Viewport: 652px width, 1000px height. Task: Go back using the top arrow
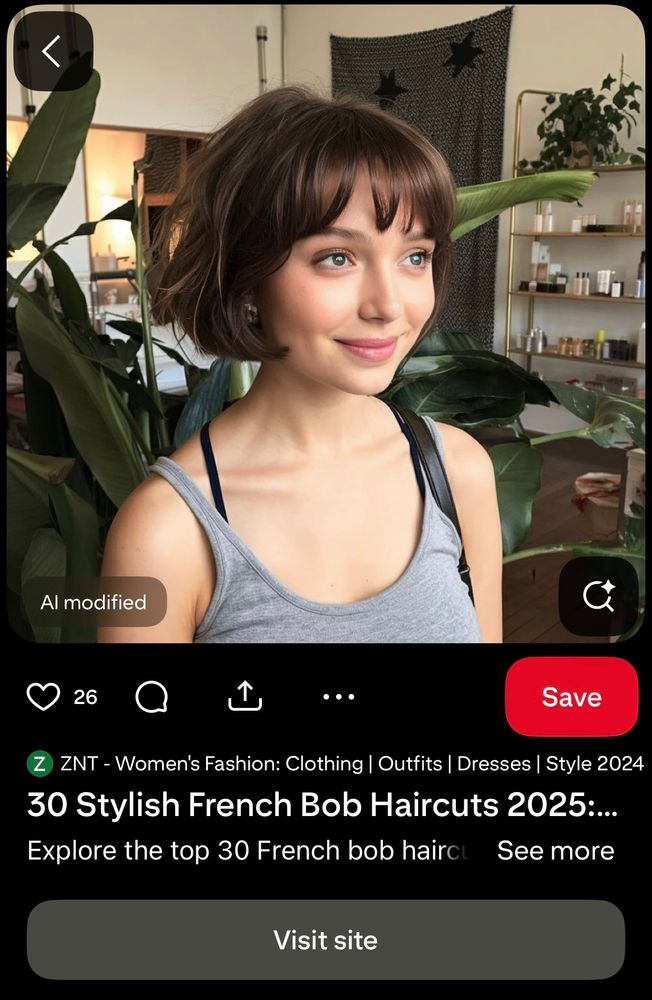(52, 52)
